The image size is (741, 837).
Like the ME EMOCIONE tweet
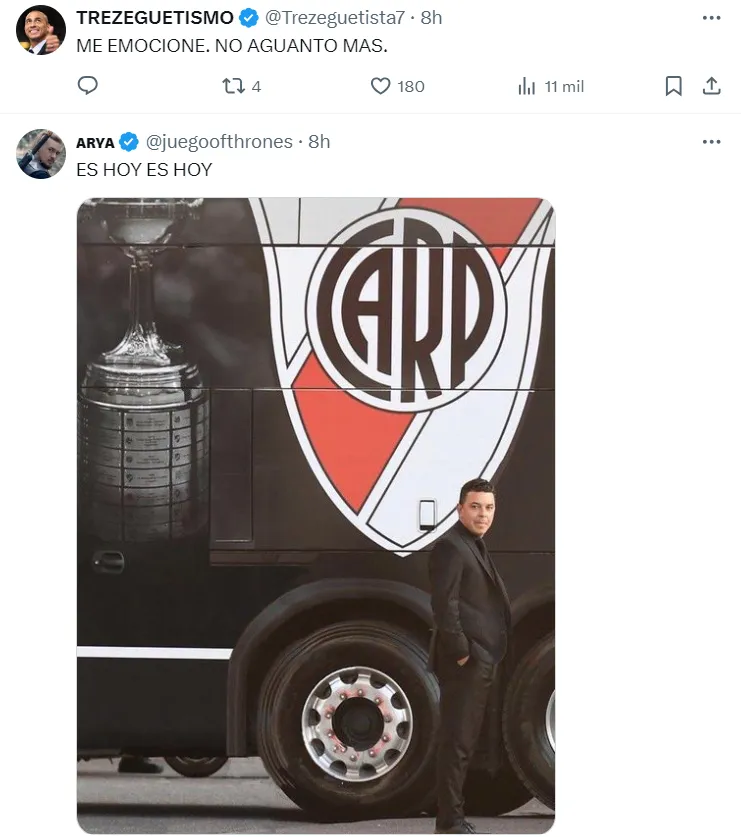380,87
